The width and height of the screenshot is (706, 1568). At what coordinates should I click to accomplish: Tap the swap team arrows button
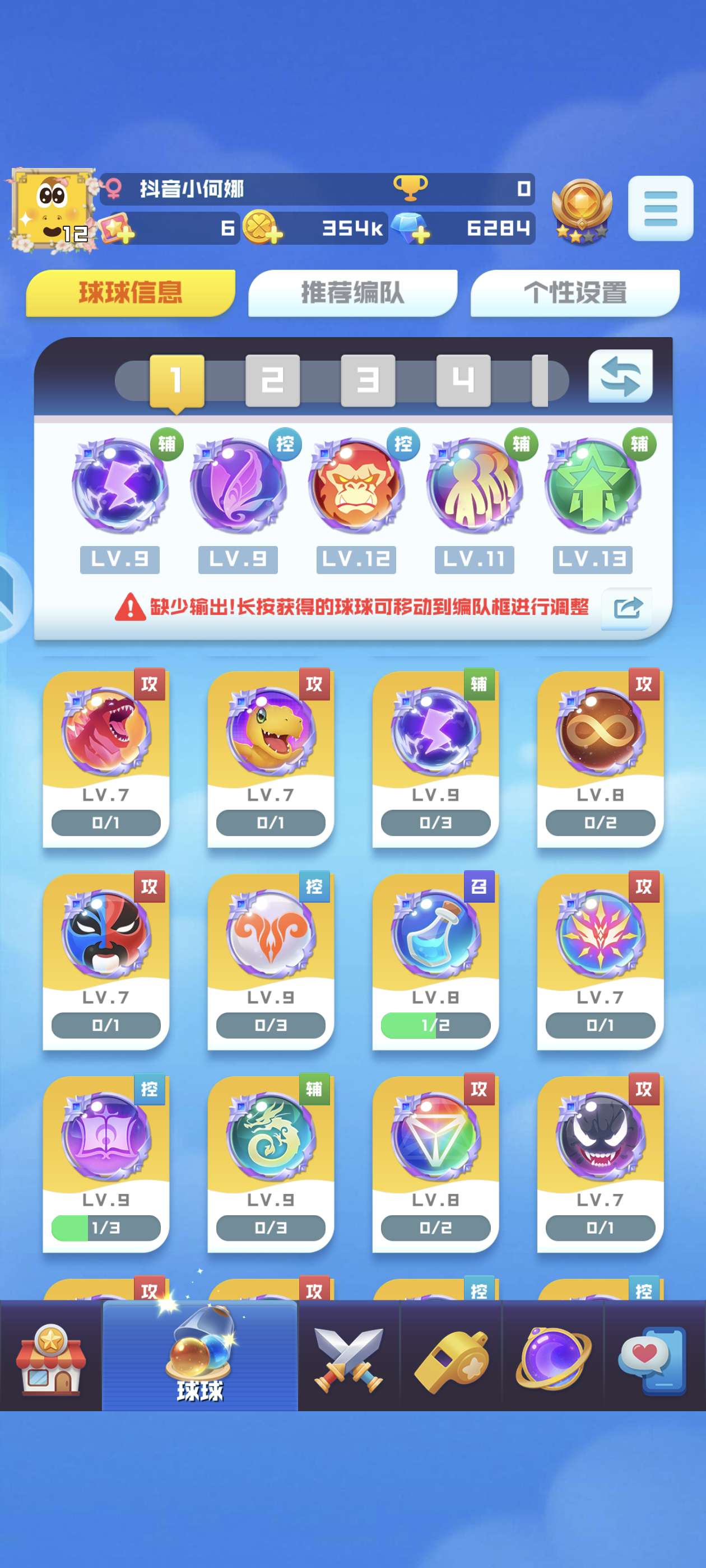[x=620, y=377]
